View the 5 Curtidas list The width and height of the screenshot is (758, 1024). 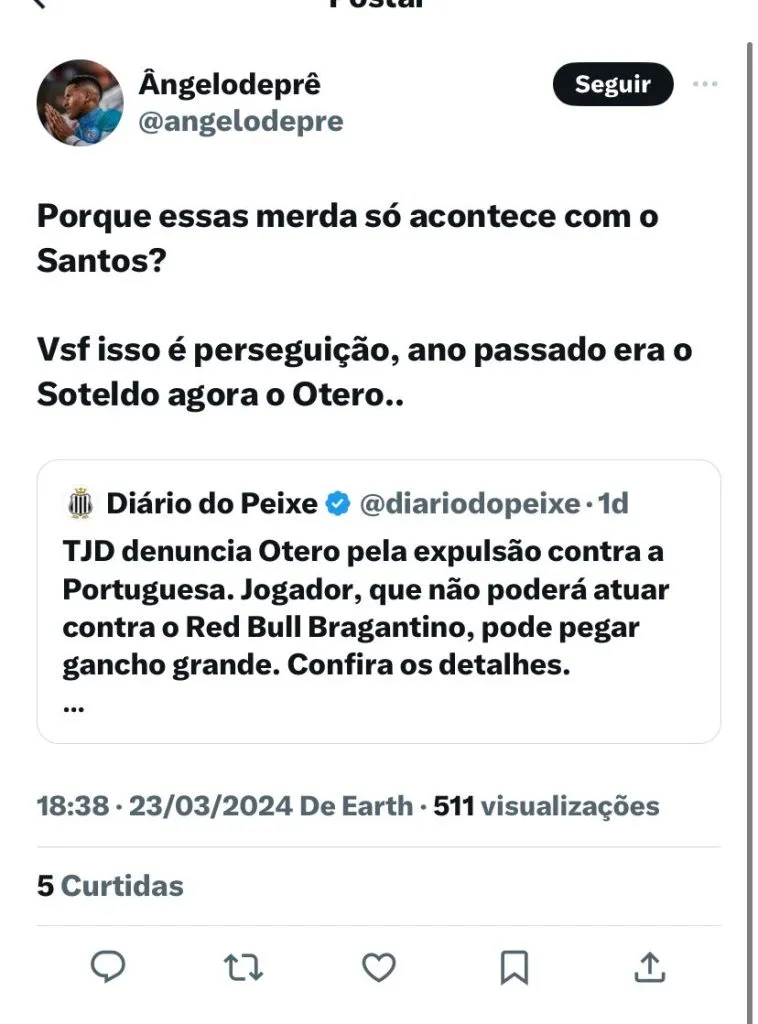point(110,885)
